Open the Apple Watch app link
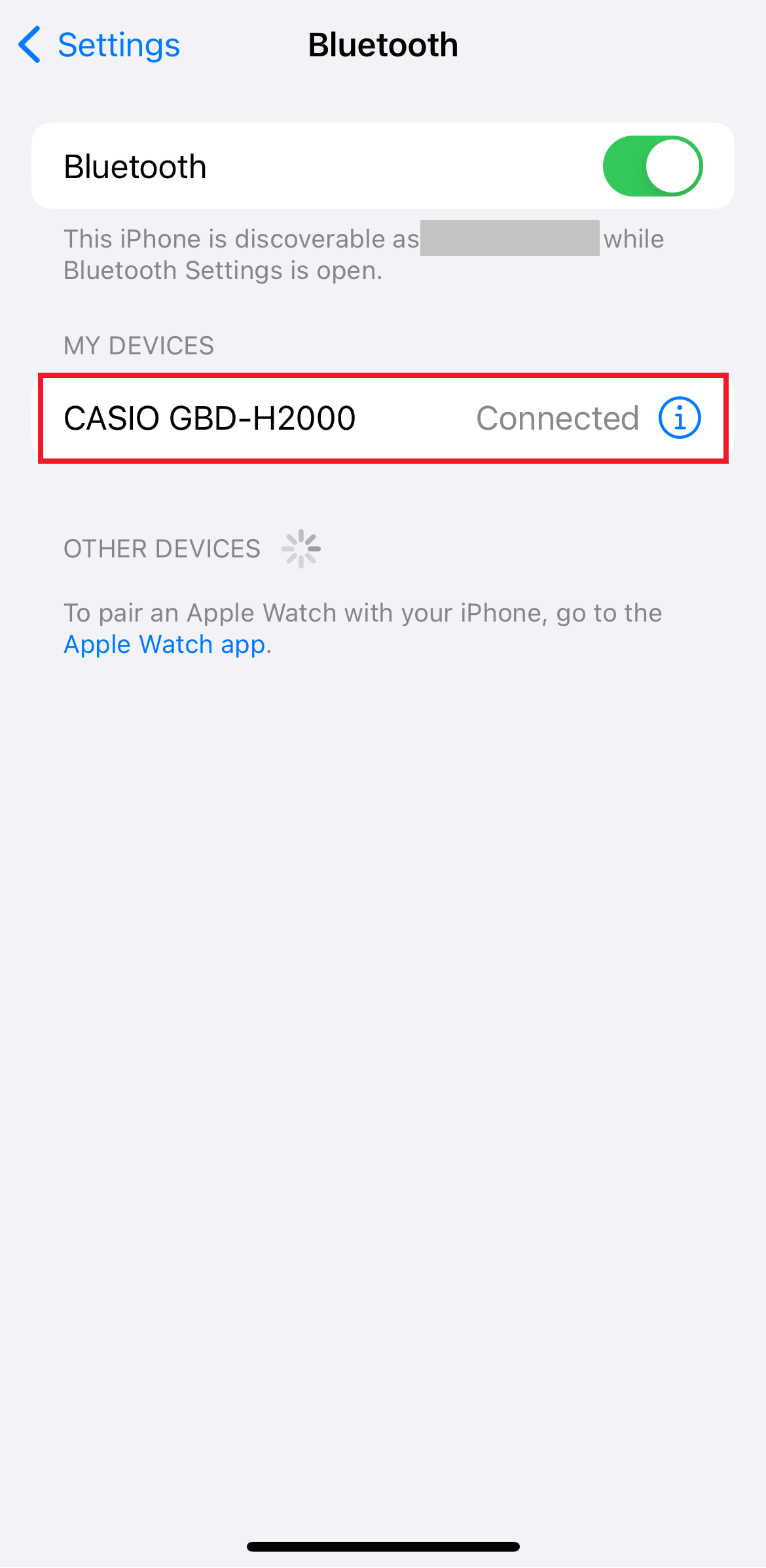The height and width of the screenshot is (1568, 766). click(x=164, y=645)
